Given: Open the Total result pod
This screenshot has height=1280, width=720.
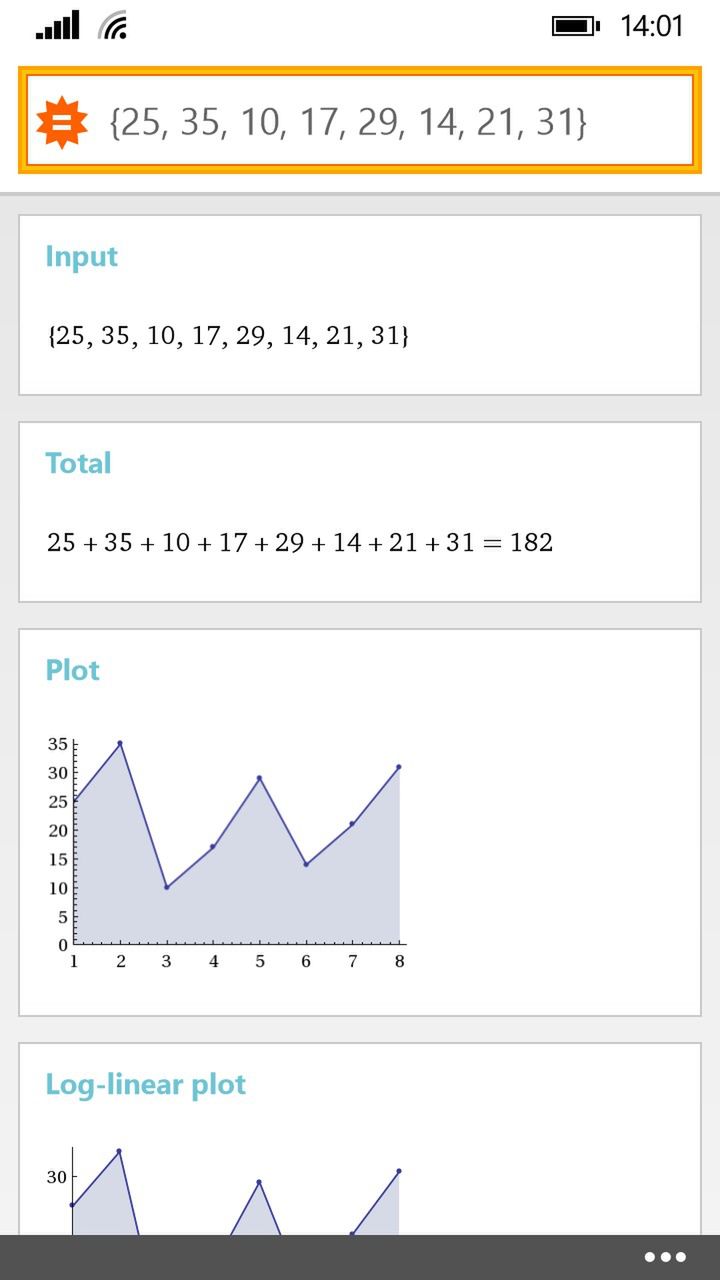Looking at the screenshot, I should 360,512.
